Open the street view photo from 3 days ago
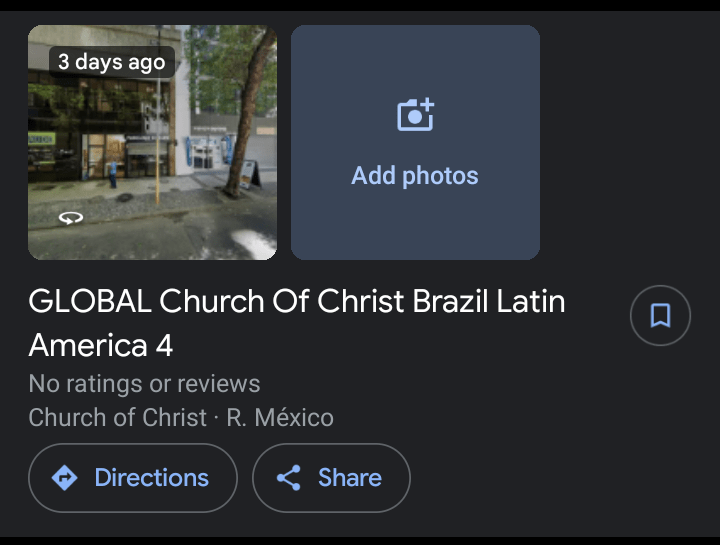720x545 pixels. [152, 143]
